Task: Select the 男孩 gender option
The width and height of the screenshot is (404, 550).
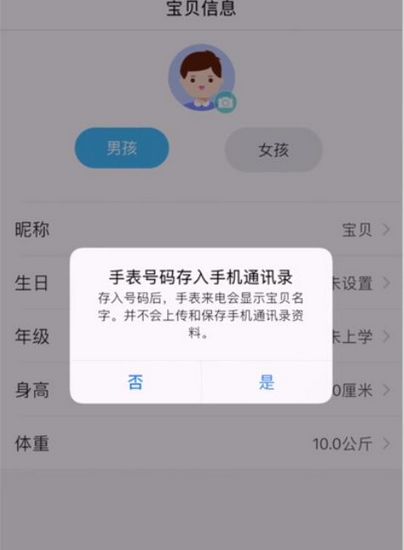Action: tap(122, 148)
